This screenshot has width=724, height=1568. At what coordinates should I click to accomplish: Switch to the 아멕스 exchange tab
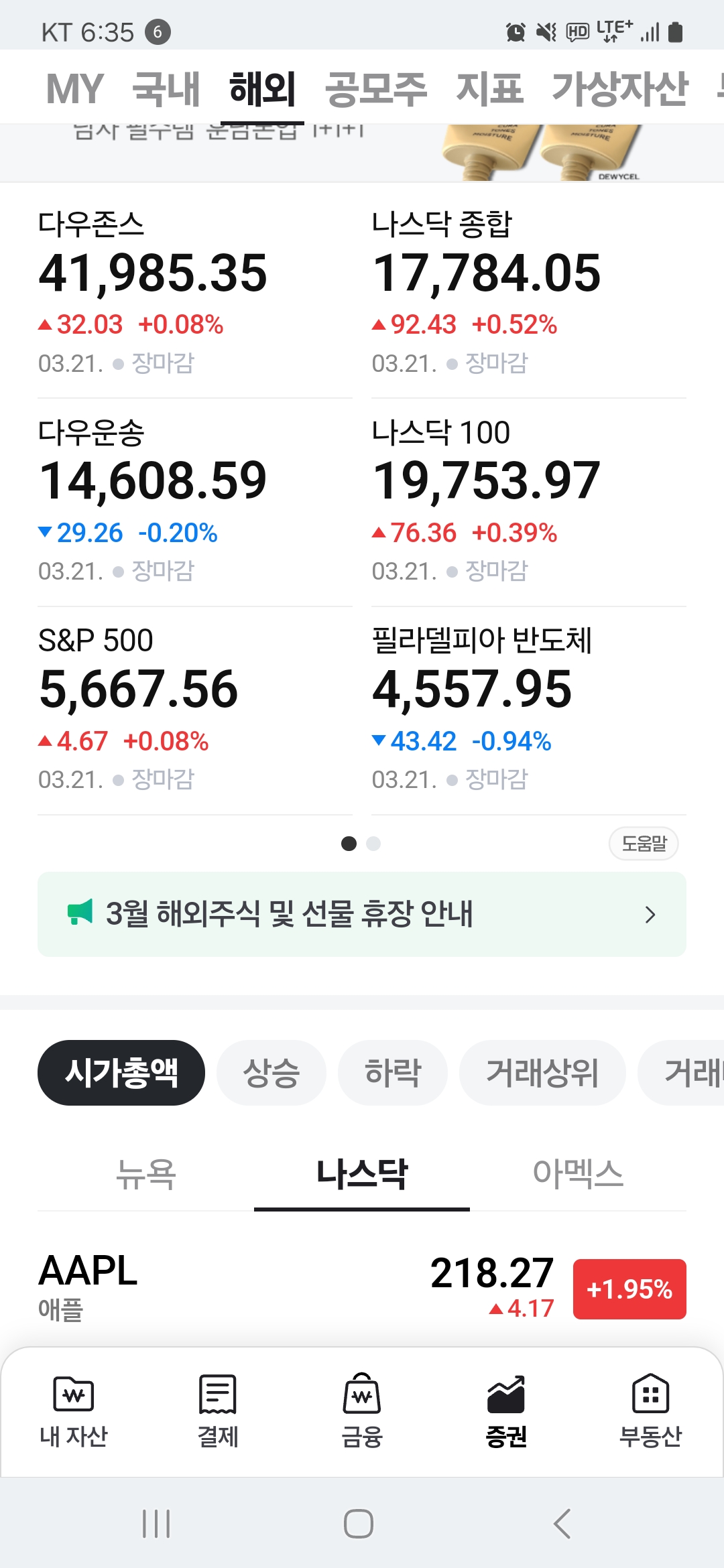(x=578, y=1174)
